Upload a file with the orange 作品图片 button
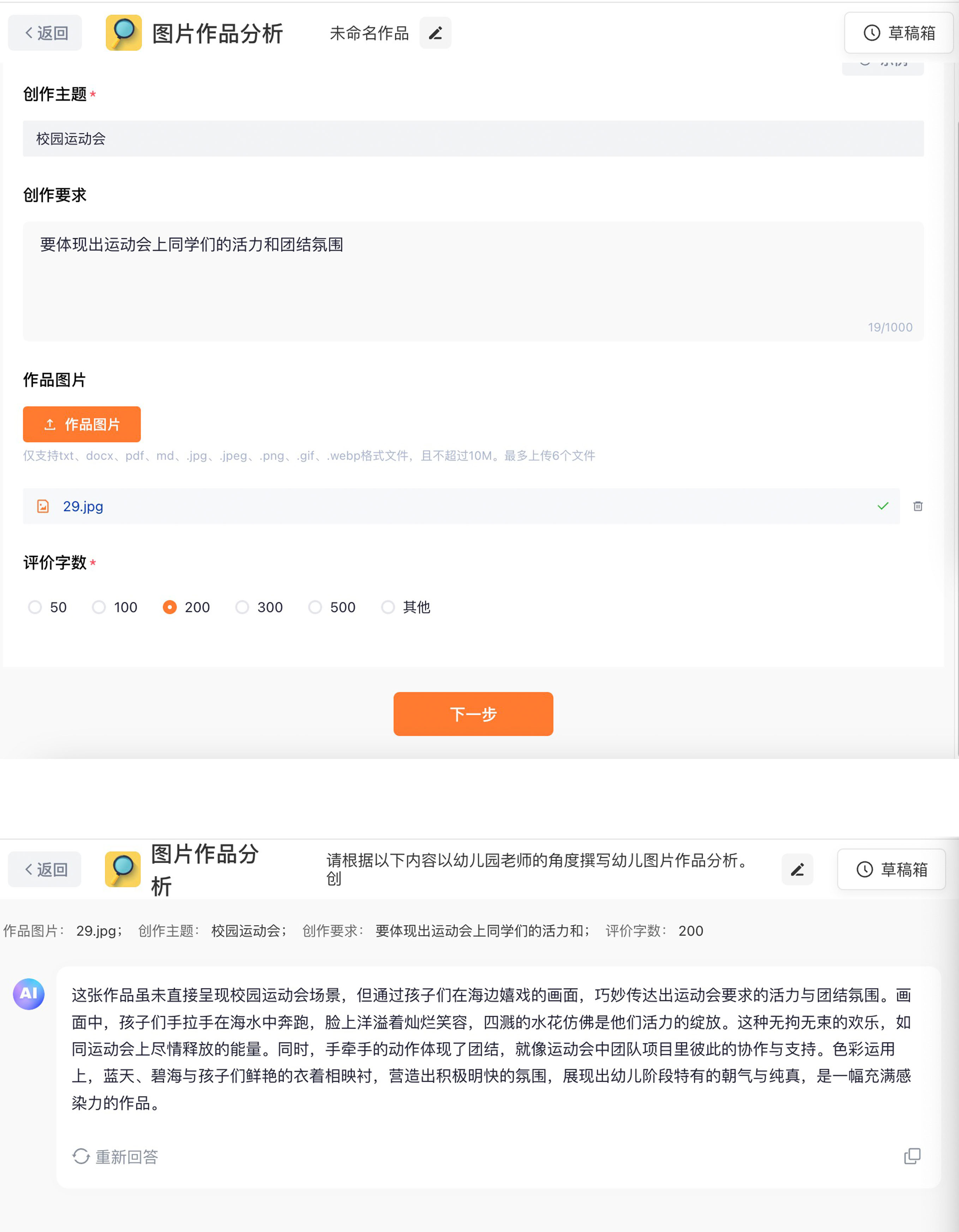Image resolution: width=959 pixels, height=1232 pixels. pyautogui.click(x=82, y=424)
